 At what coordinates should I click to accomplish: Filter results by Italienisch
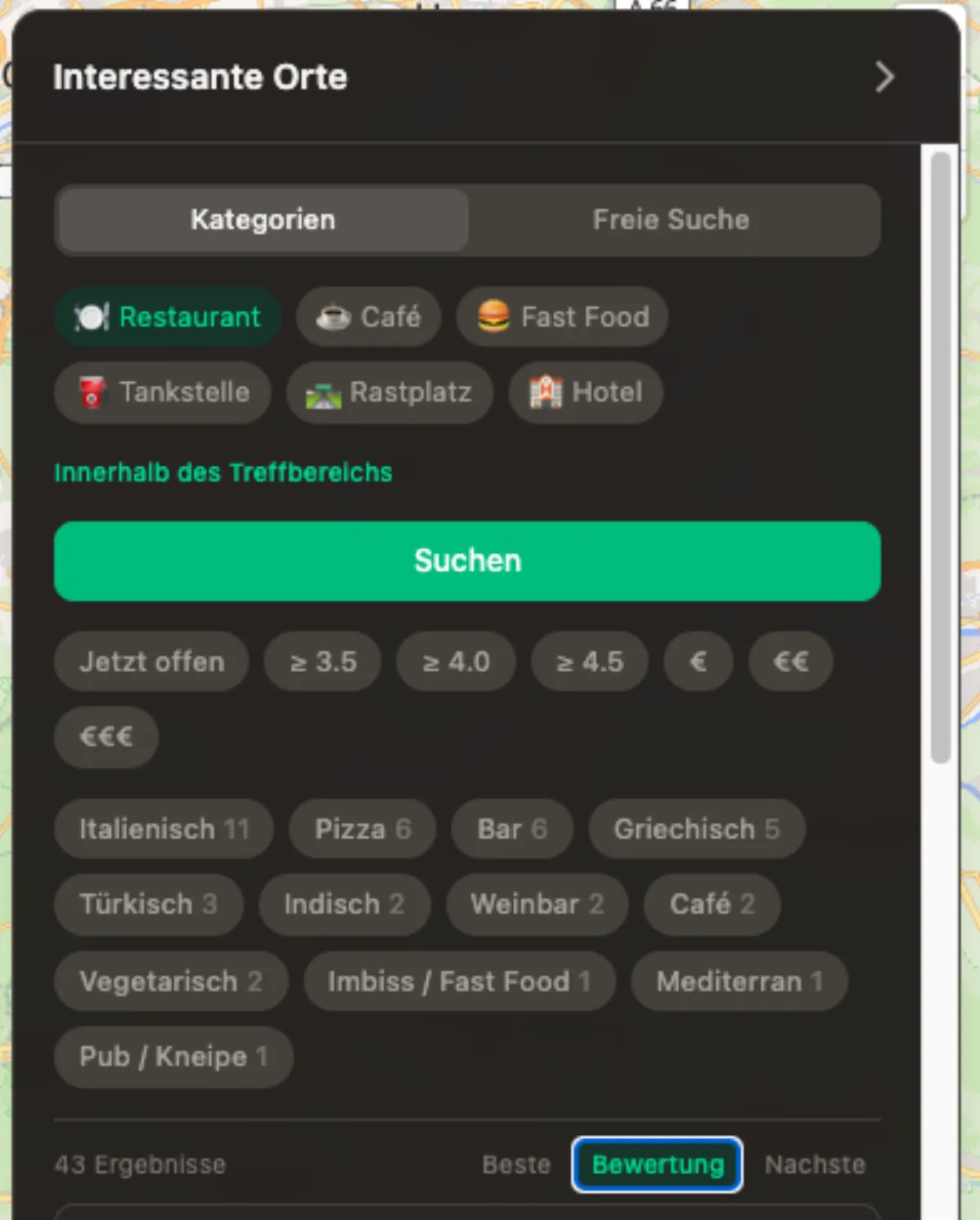[x=163, y=829]
